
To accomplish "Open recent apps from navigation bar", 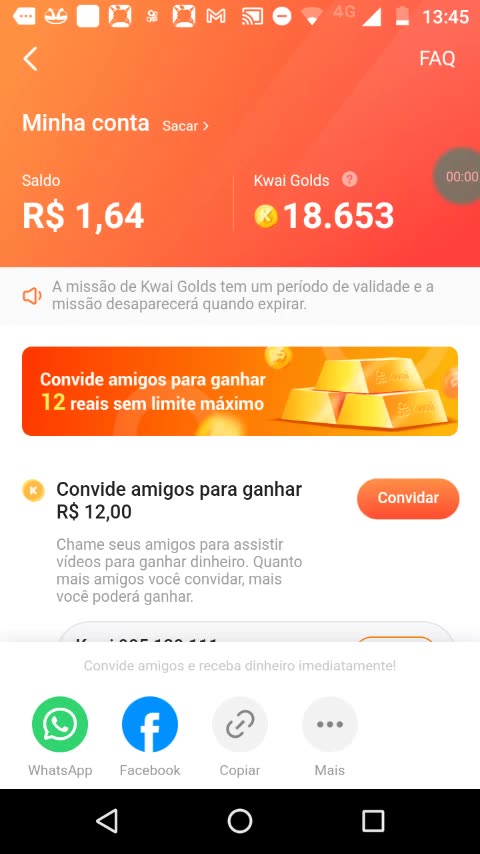I will (373, 821).
